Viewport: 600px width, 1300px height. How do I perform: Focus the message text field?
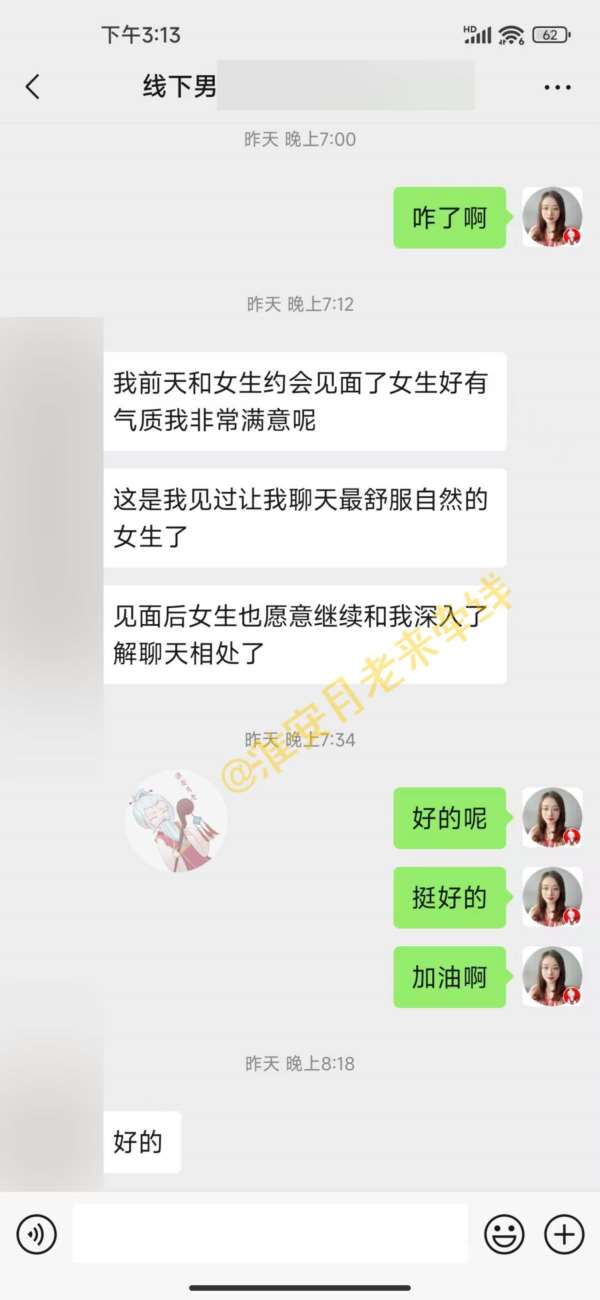[x=269, y=1234]
